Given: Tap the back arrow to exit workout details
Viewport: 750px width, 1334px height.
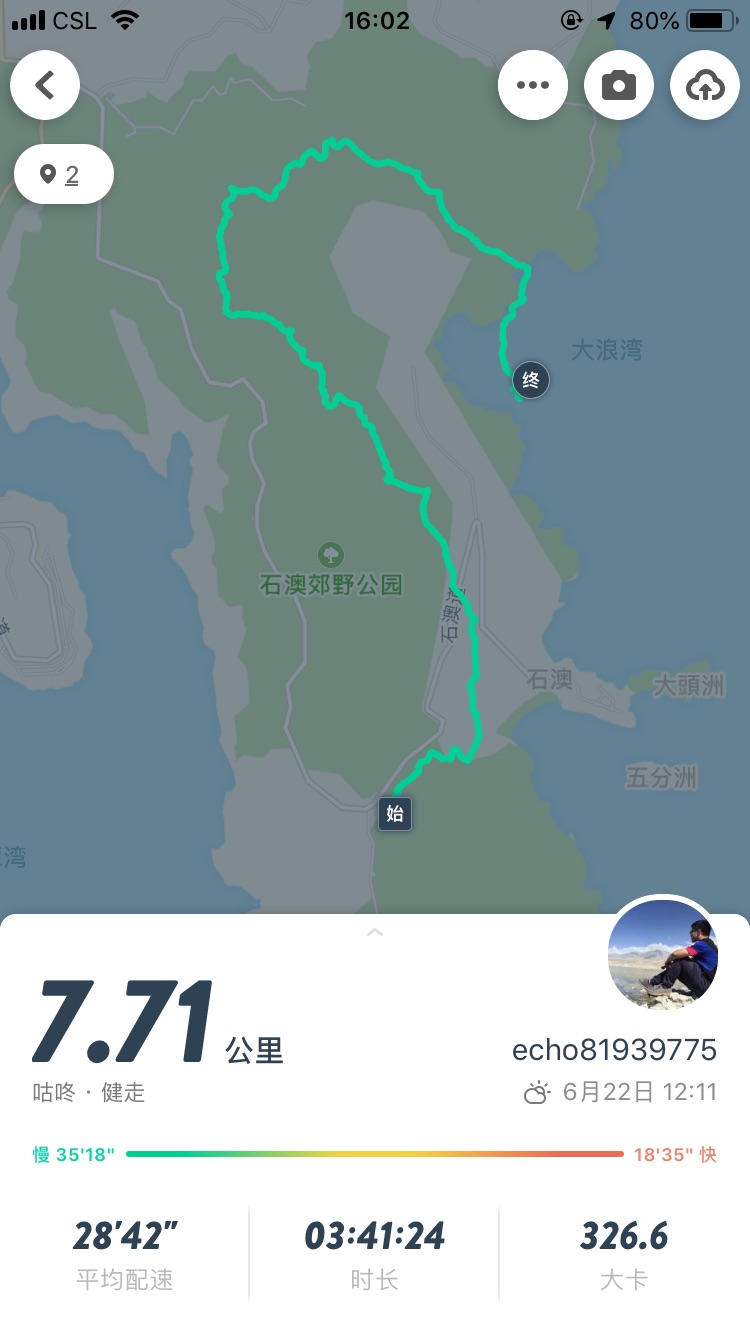Looking at the screenshot, I should 44,85.
